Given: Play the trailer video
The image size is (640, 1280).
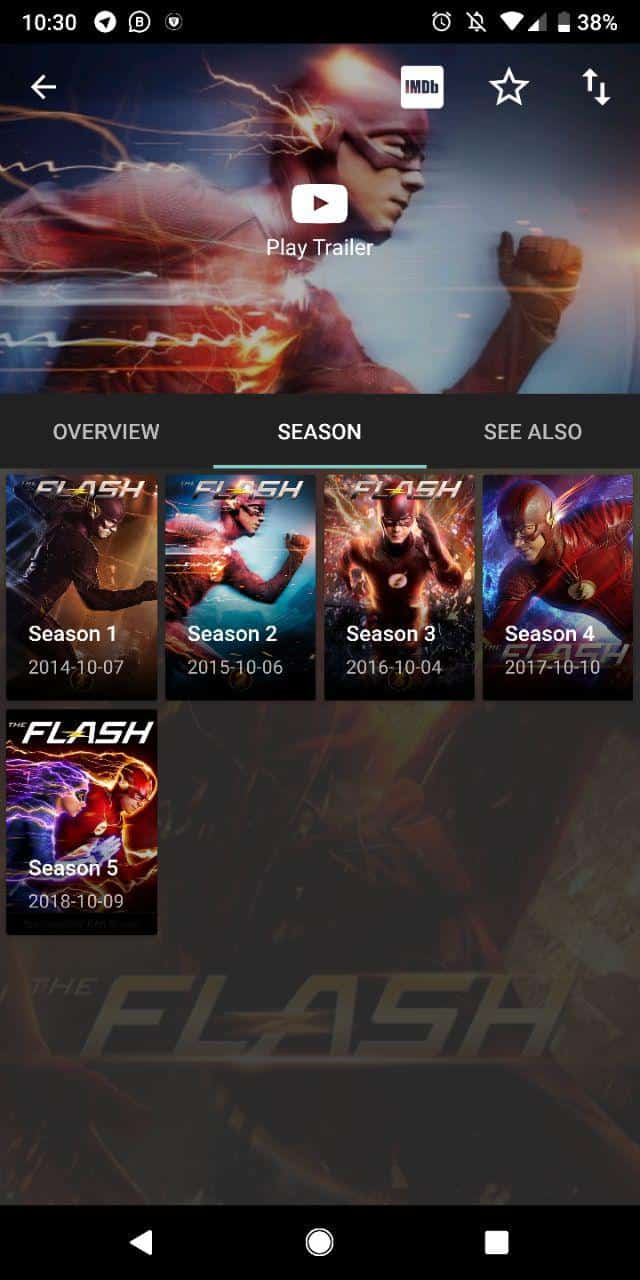Looking at the screenshot, I should pos(319,204).
